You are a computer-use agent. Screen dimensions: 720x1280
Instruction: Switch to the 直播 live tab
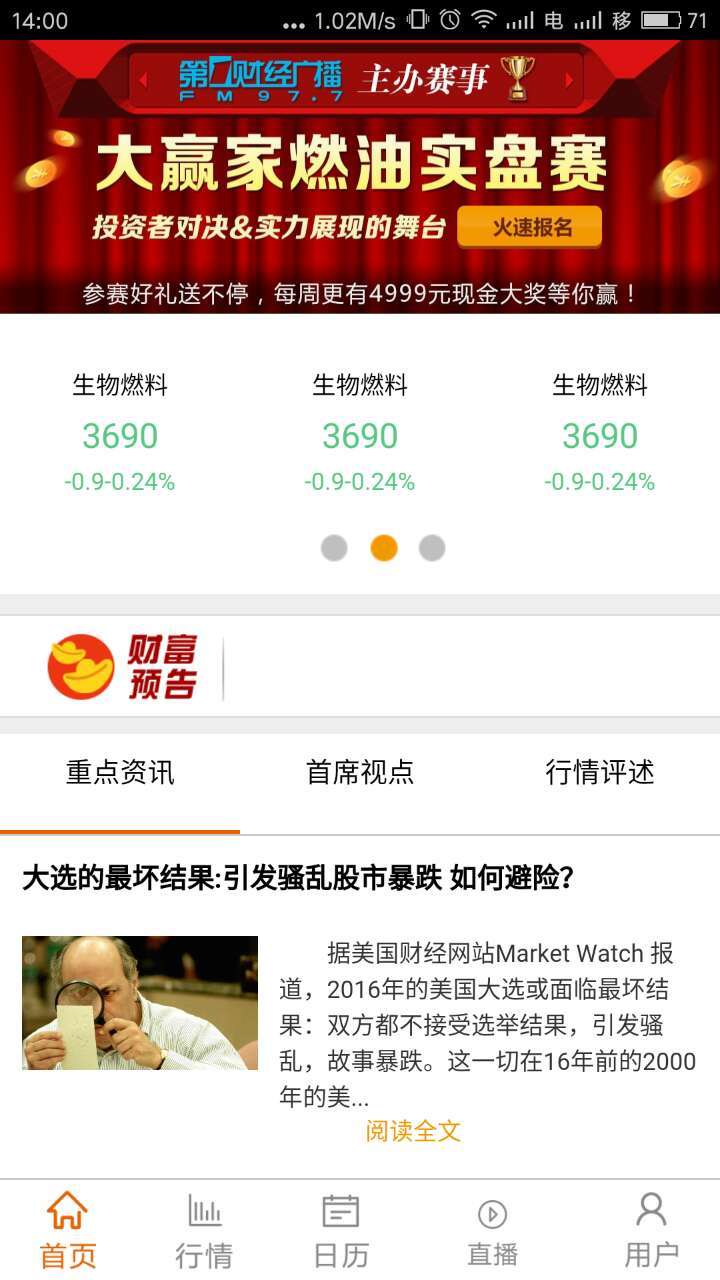click(x=492, y=1230)
